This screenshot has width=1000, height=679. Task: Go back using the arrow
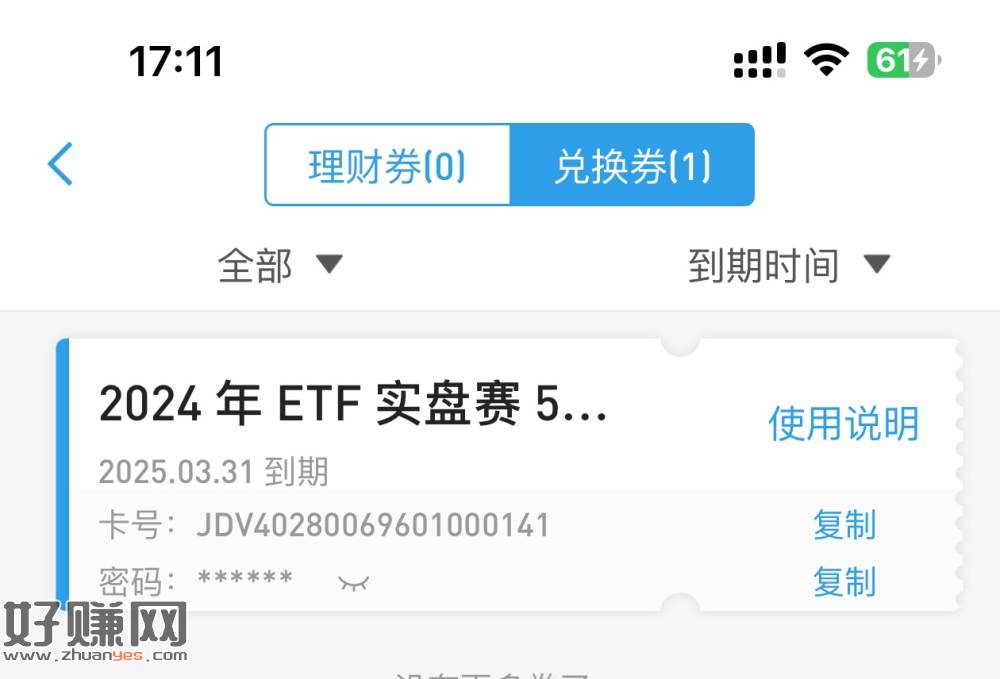pyautogui.click(x=61, y=164)
